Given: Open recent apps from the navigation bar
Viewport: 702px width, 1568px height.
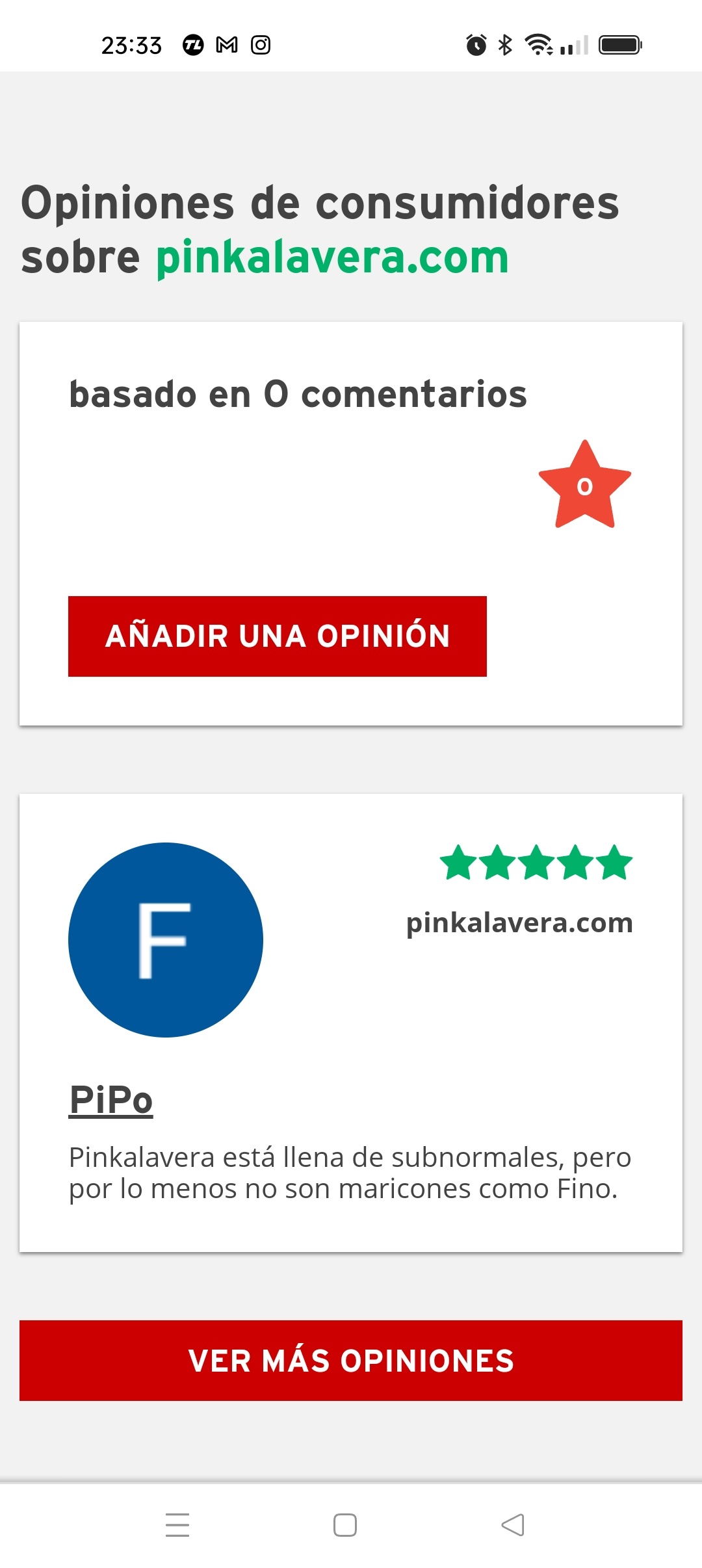Looking at the screenshot, I should click(x=177, y=1524).
